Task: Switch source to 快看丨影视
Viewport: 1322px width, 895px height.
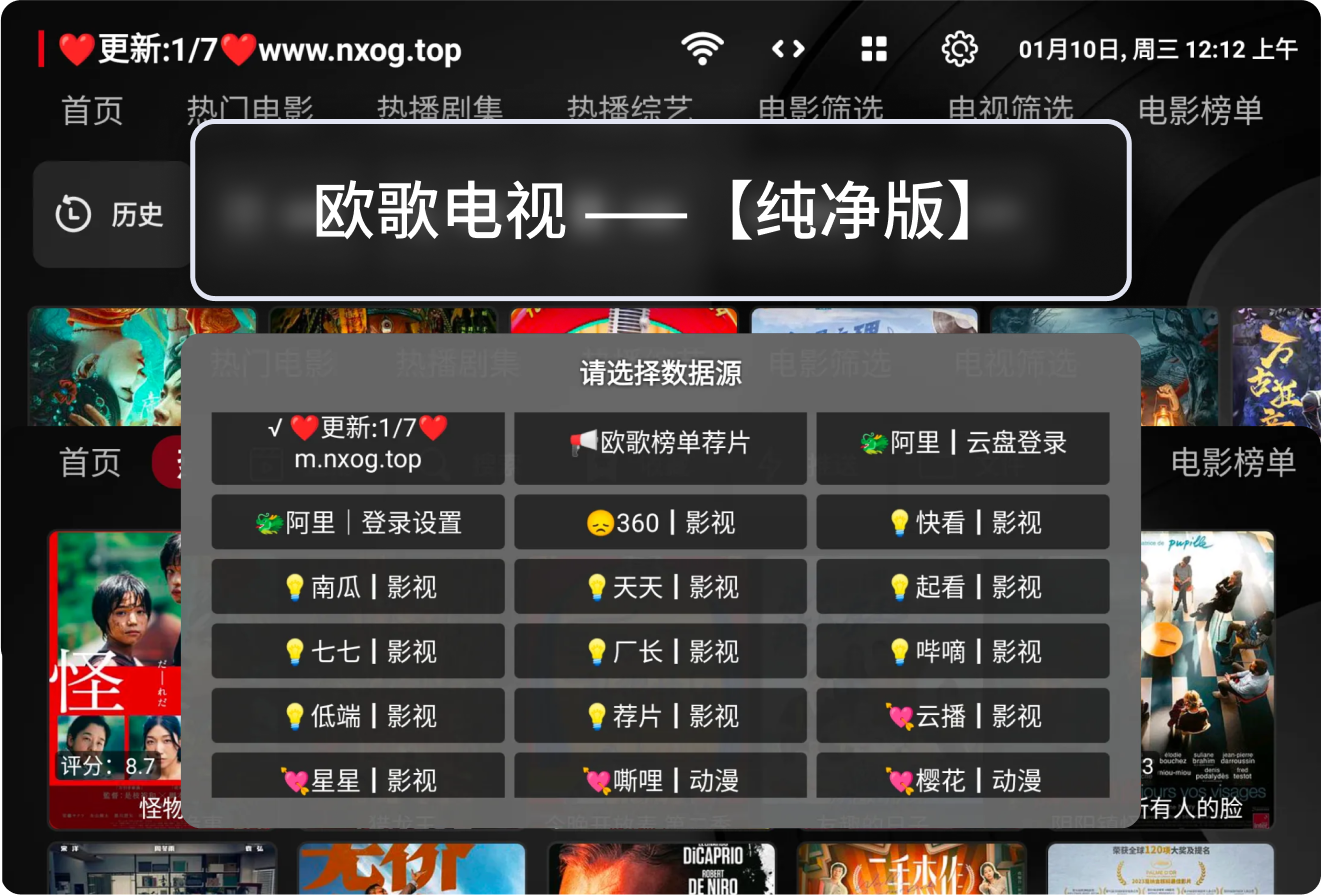Action: [963, 522]
